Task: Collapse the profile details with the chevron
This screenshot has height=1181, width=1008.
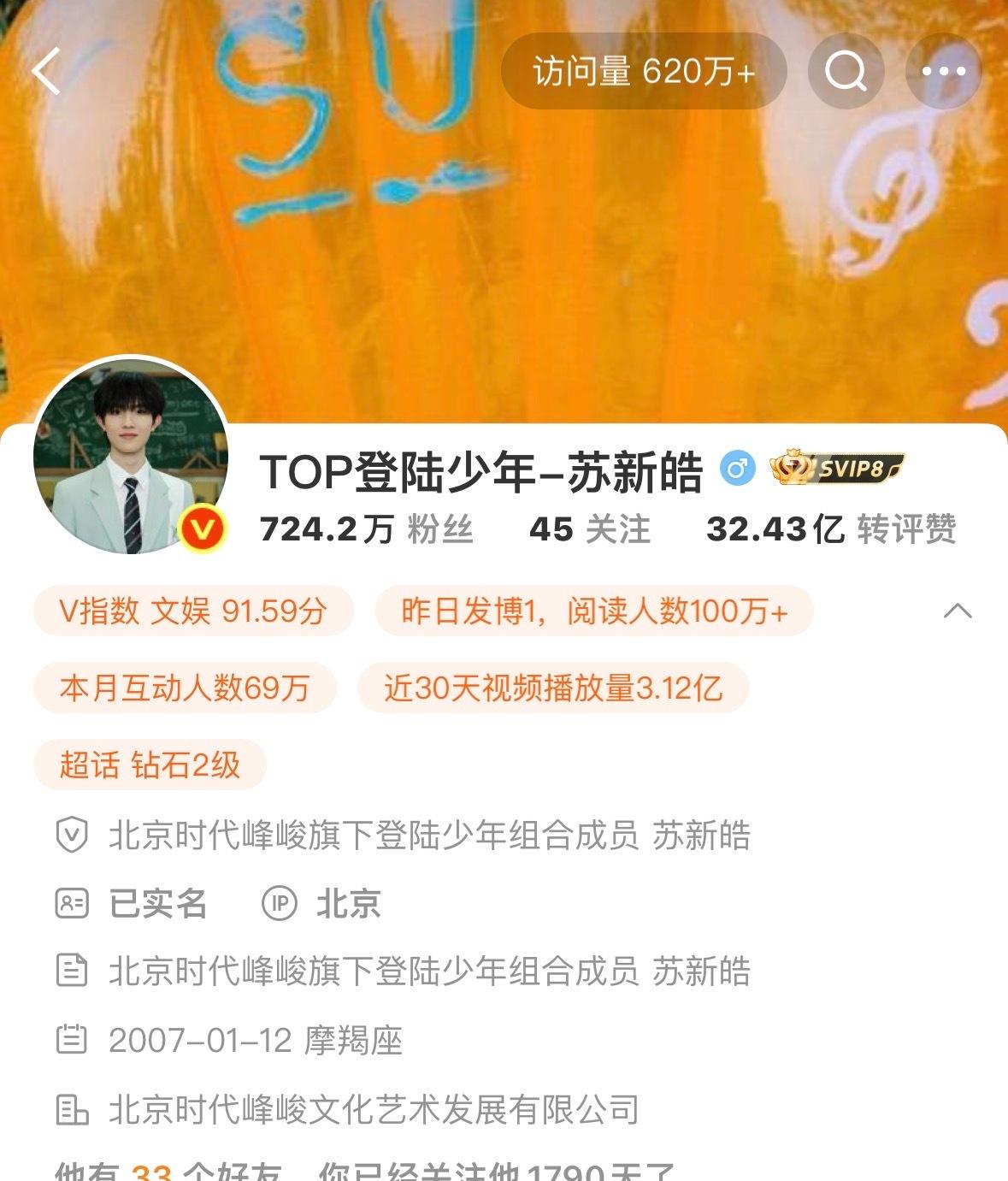Action: click(x=957, y=611)
